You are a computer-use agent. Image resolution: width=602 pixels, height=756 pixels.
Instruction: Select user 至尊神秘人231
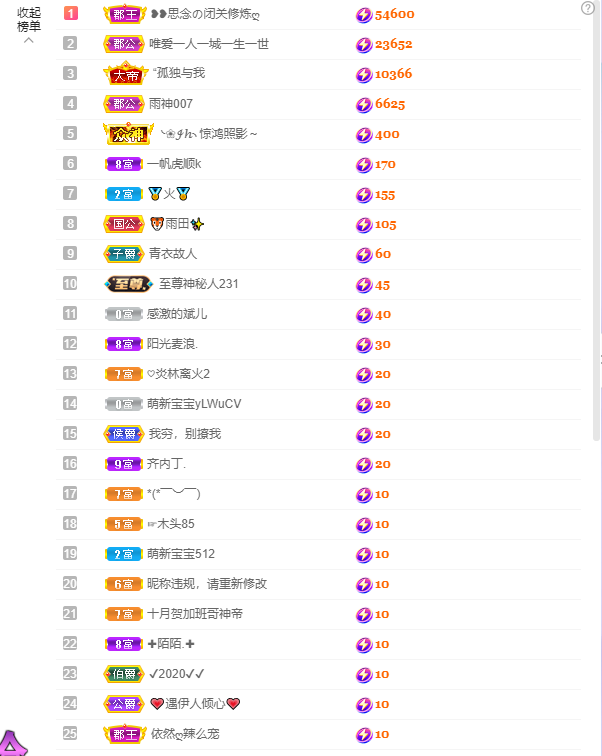tap(198, 284)
